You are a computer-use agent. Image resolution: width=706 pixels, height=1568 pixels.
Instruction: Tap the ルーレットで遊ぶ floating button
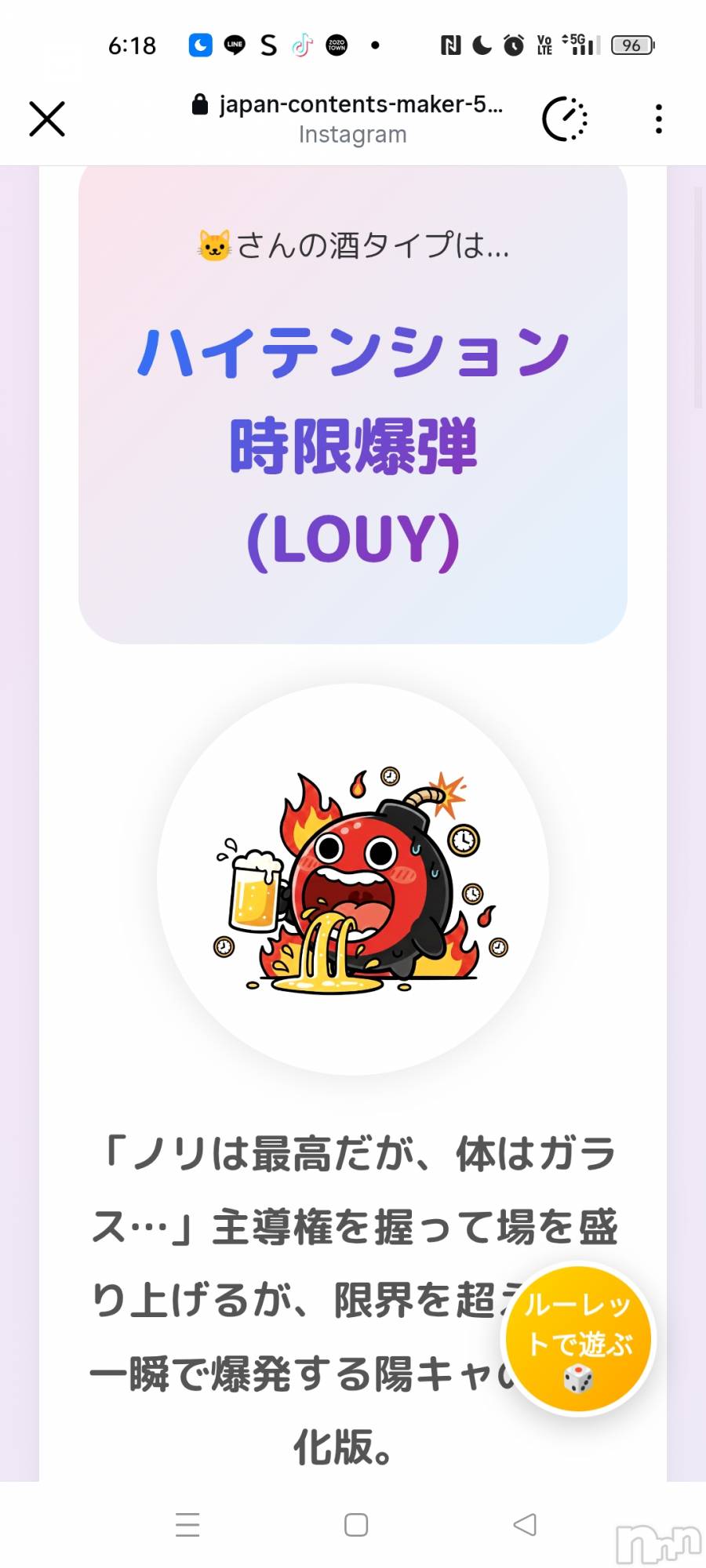[x=579, y=1339]
